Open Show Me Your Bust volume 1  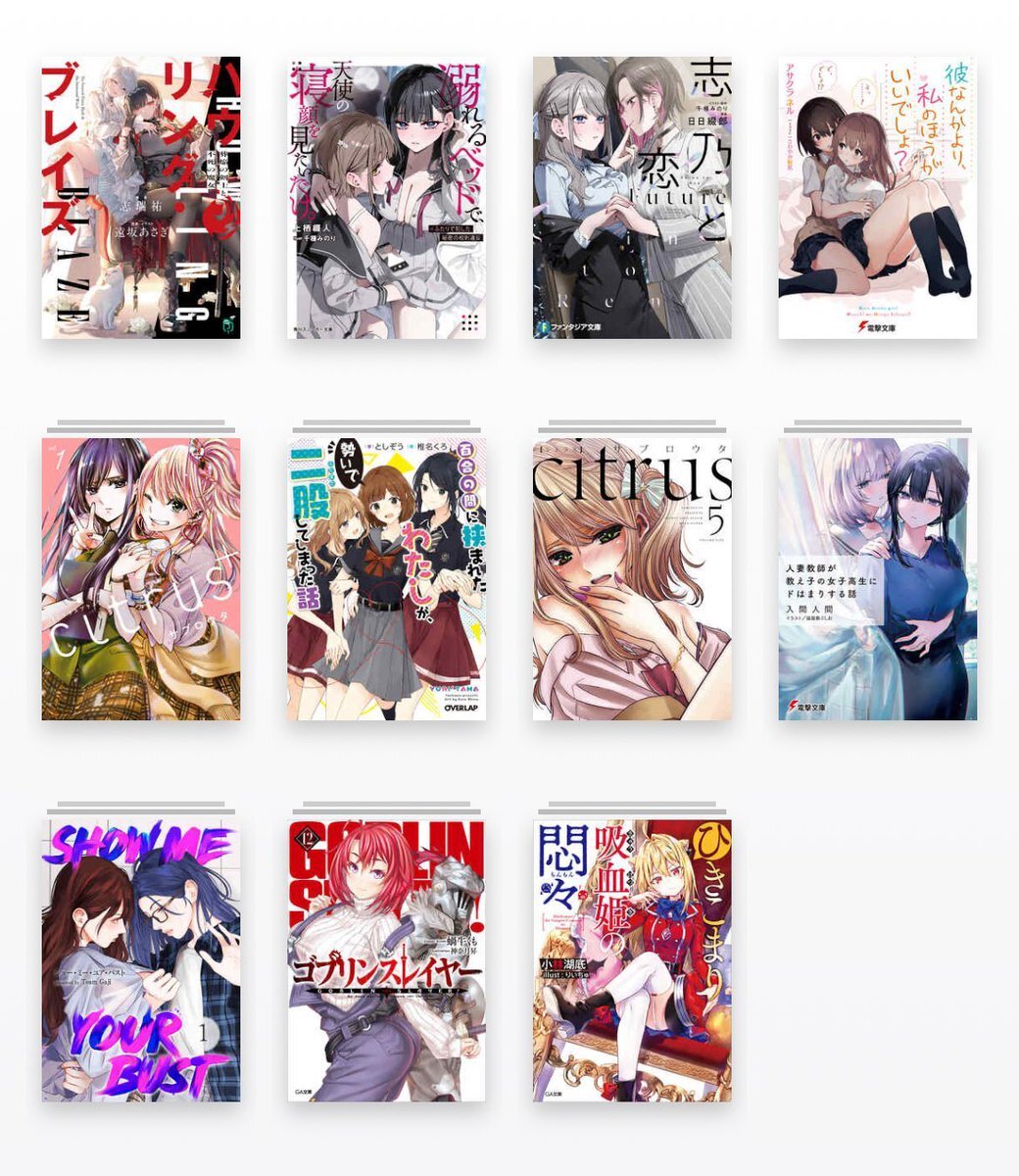(x=140, y=959)
